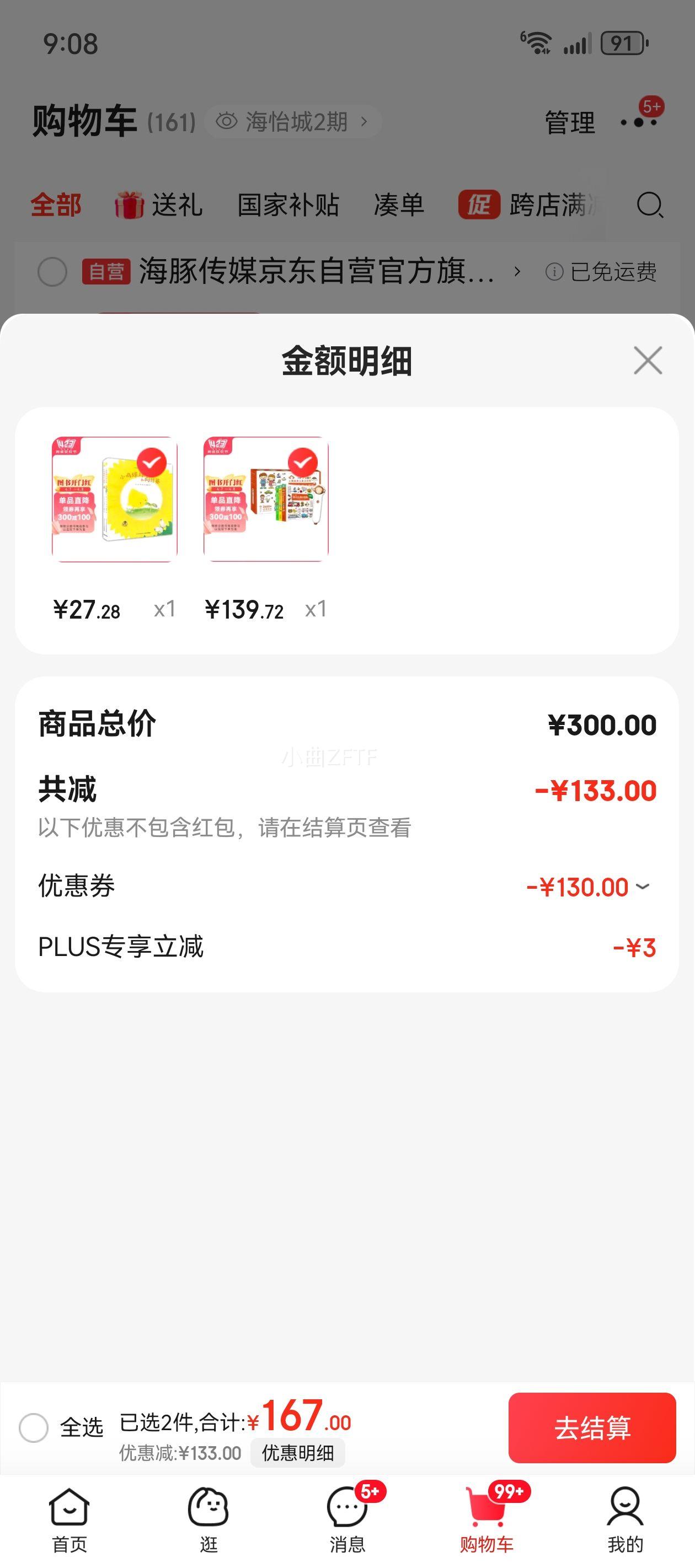Open the ¥139.72 book set thumbnail
This screenshot has width=695, height=1568.
266,499
